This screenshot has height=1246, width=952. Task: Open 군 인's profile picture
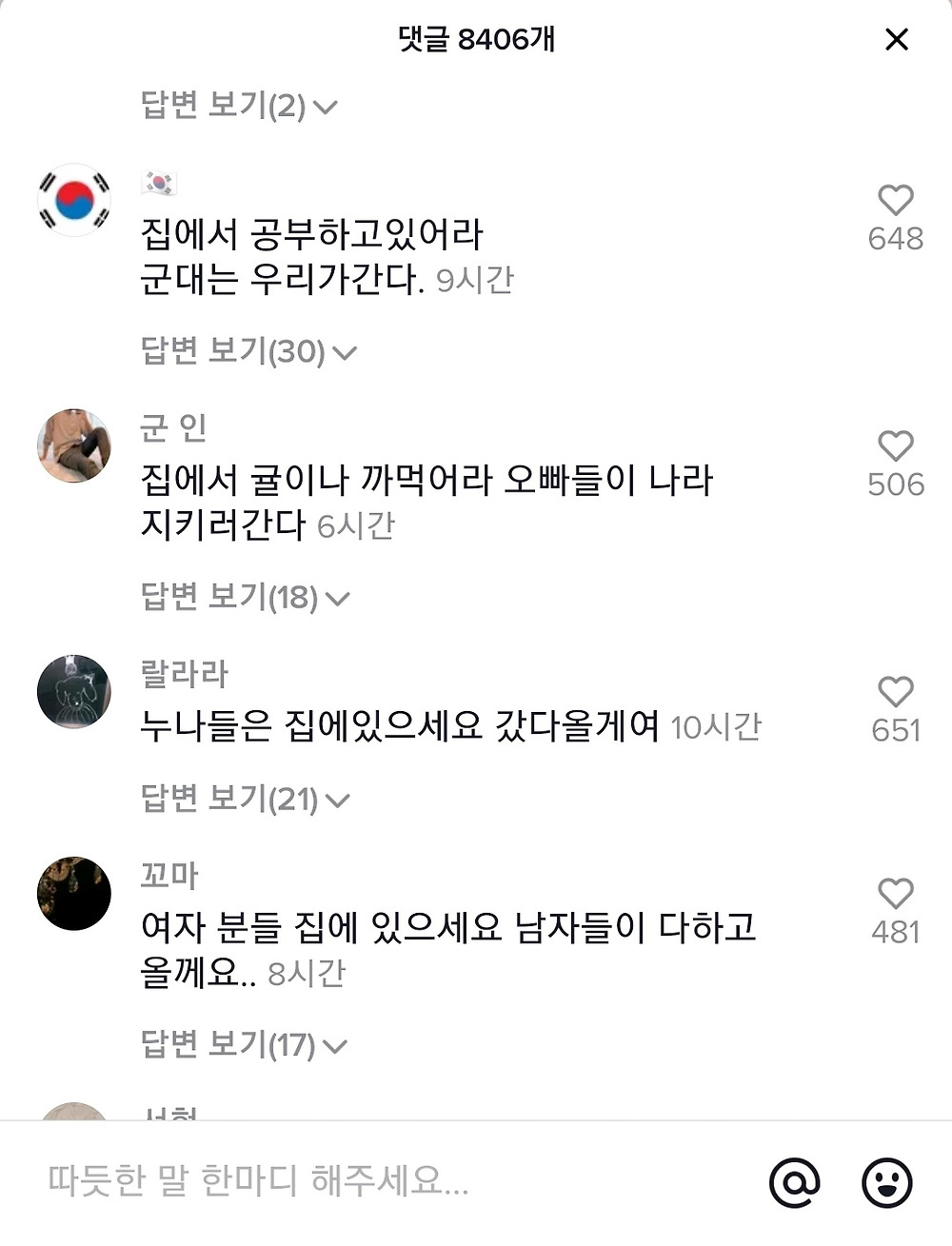coord(74,445)
